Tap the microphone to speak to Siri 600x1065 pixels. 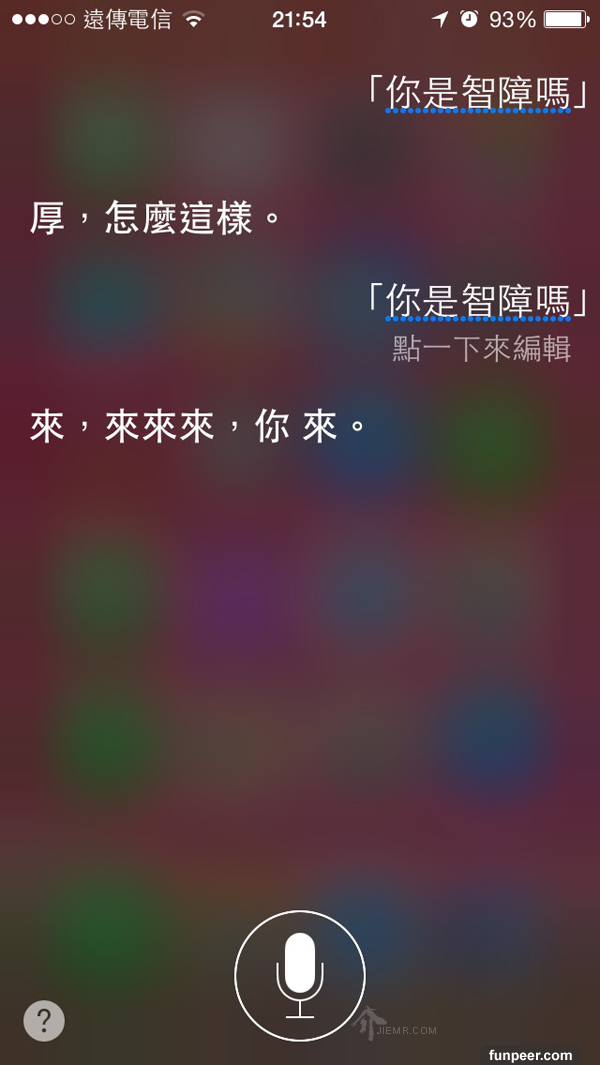pos(300,975)
